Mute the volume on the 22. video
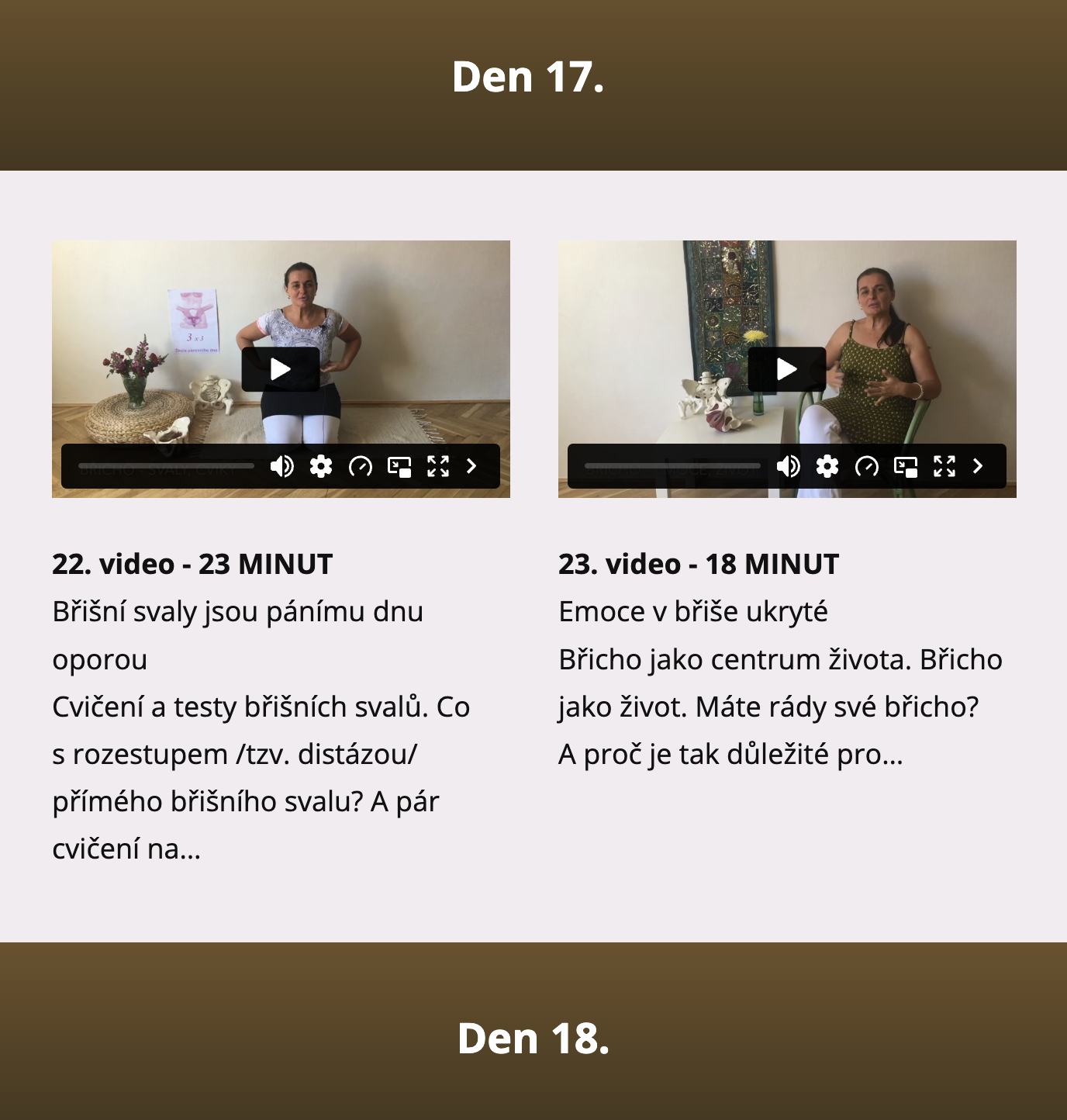The height and width of the screenshot is (1120, 1067). pos(281,466)
